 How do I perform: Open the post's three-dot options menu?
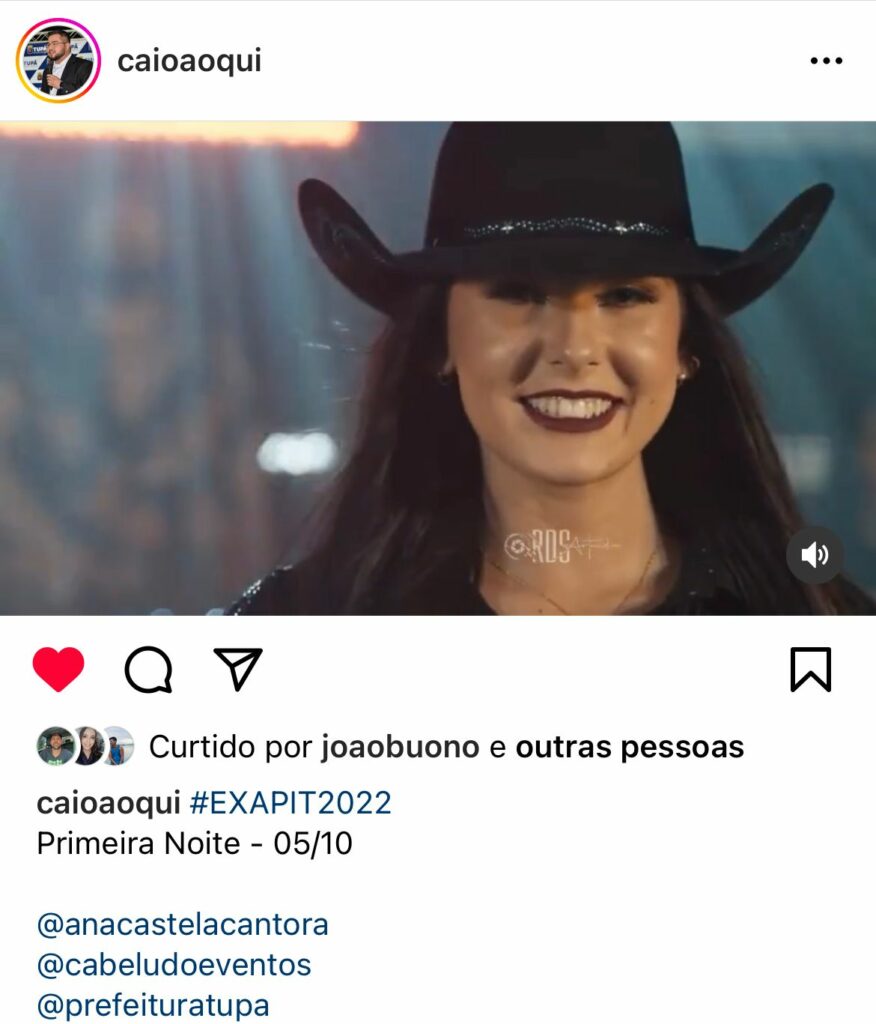826,61
